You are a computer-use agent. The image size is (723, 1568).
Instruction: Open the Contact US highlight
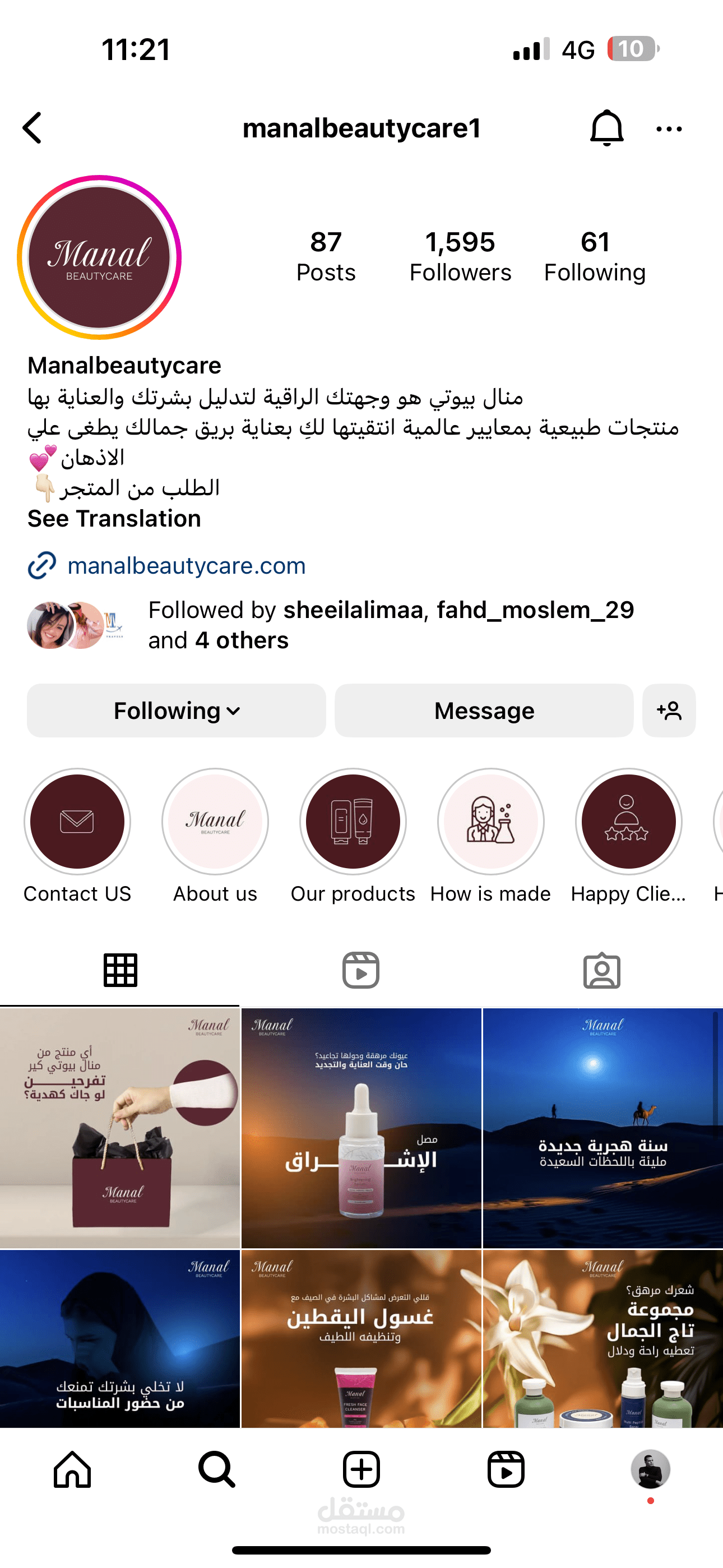click(x=77, y=822)
